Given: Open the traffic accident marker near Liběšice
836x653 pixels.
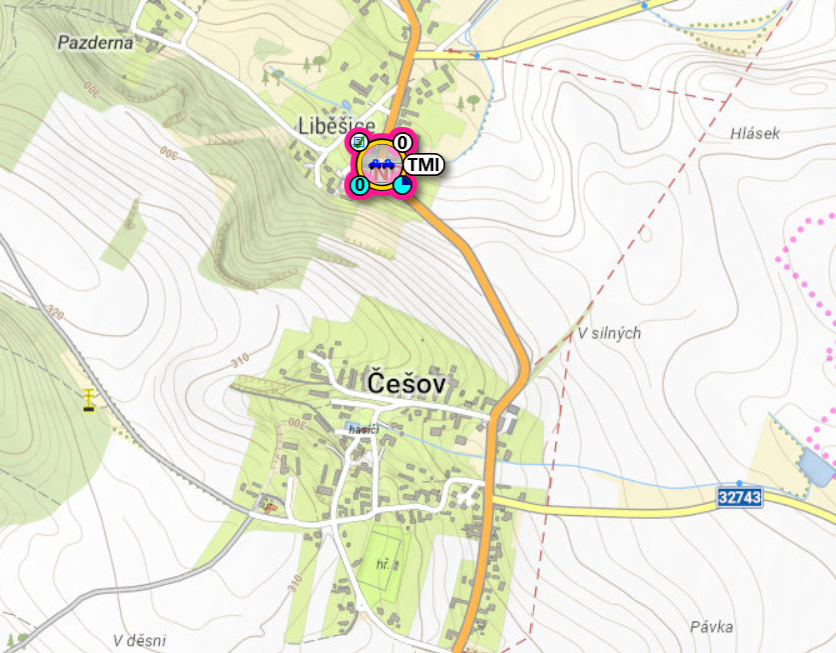Looking at the screenshot, I should coord(380,166).
